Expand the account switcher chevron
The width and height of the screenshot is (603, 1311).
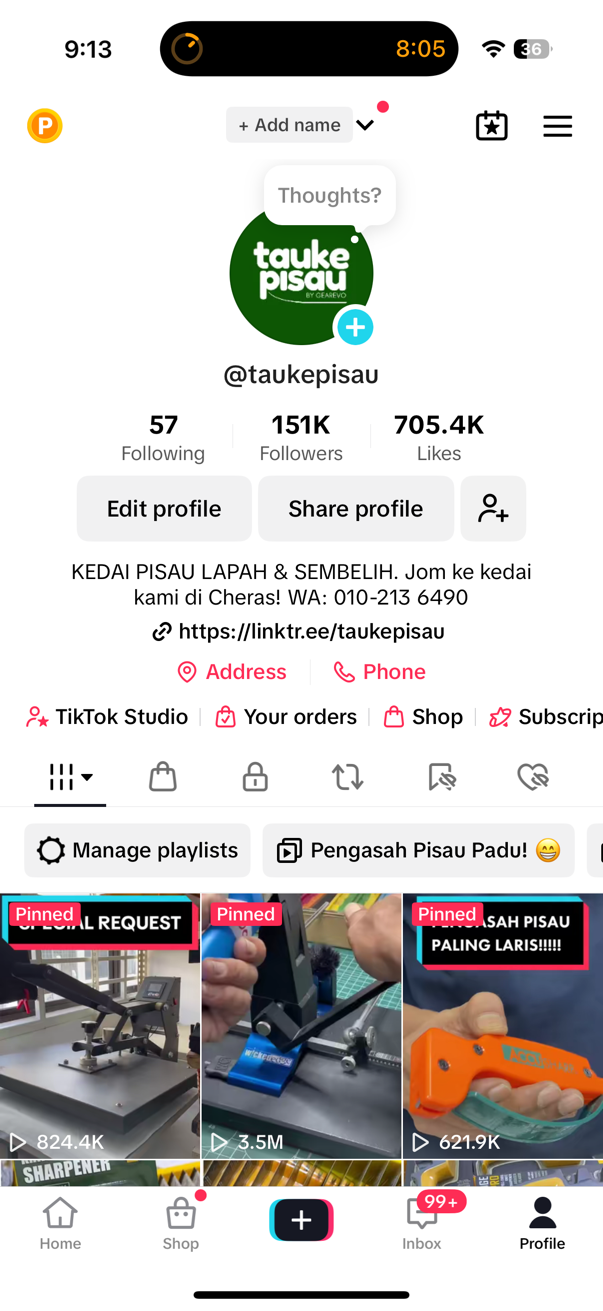point(365,126)
